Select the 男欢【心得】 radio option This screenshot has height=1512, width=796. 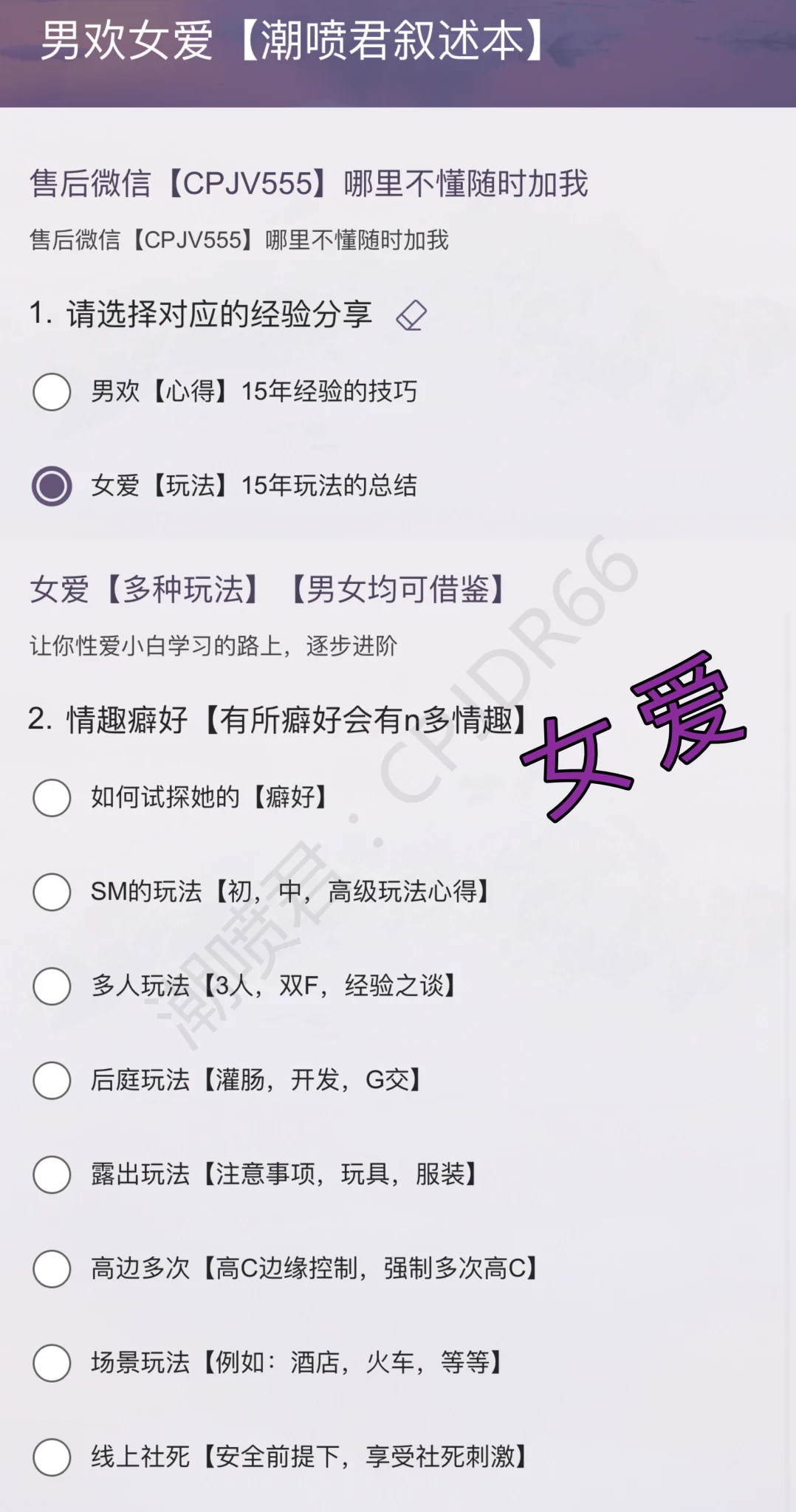click(x=52, y=391)
